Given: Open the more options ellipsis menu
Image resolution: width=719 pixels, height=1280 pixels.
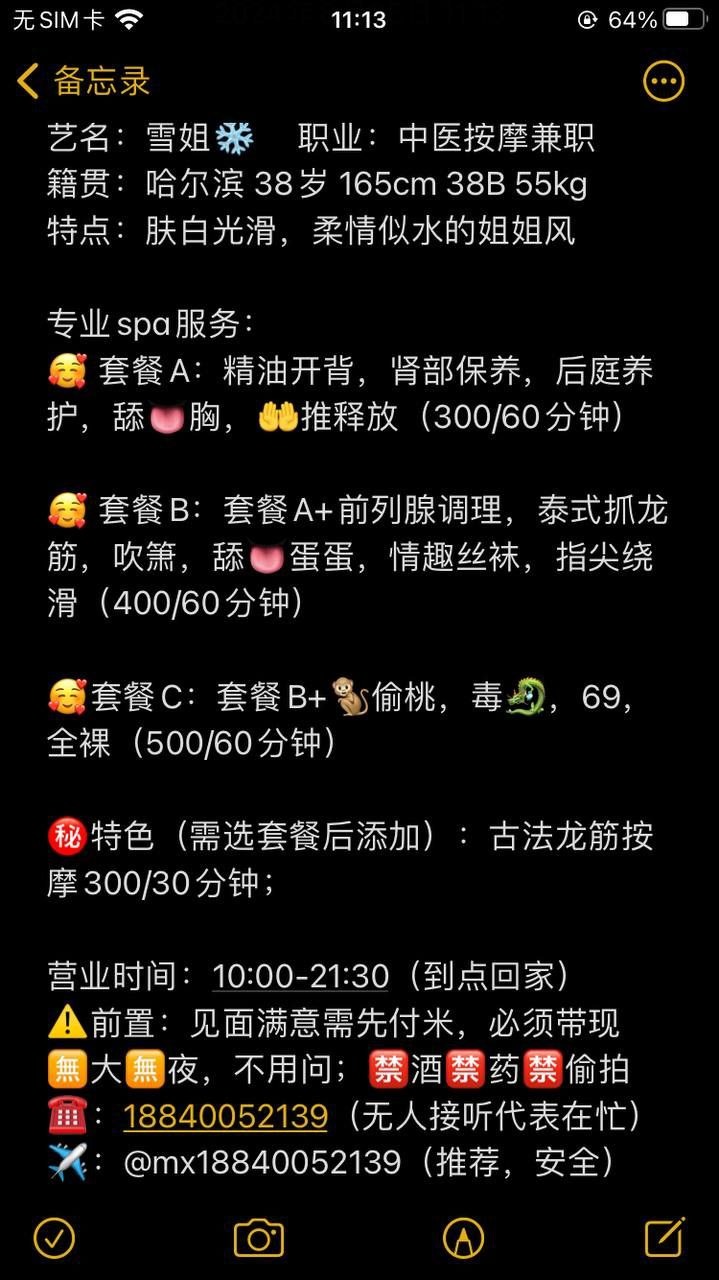Looking at the screenshot, I should (663, 82).
